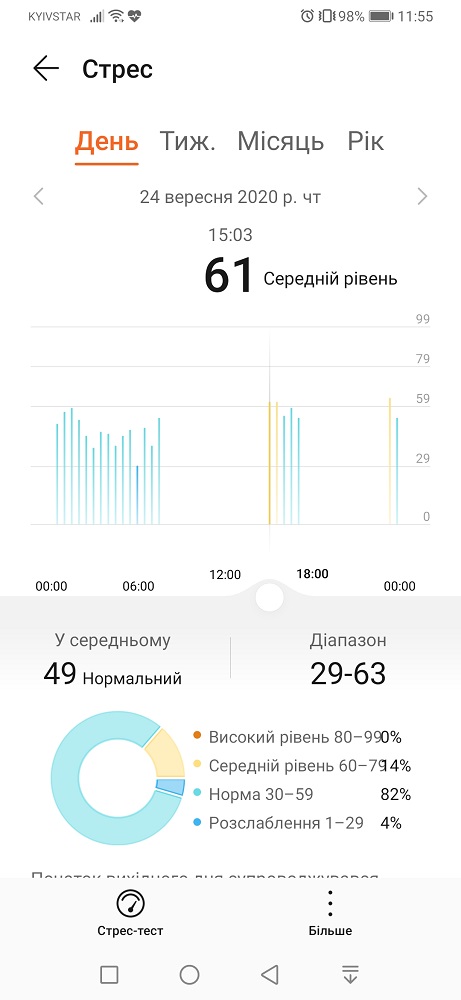Open the Більше menu
Image resolution: width=461 pixels, height=1000 pixels.
(x=330, y=913)
